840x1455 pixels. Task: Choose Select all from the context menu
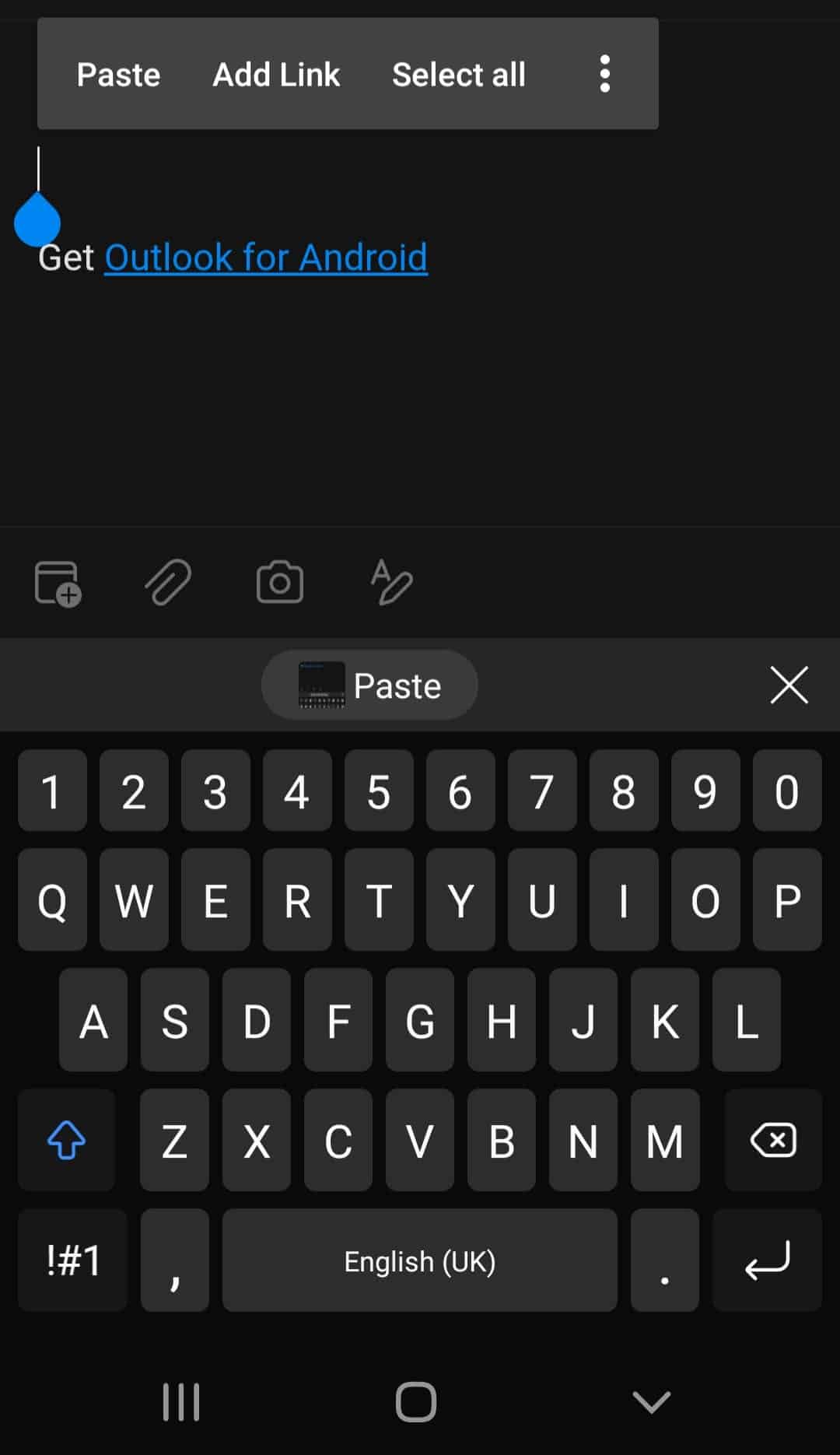click(x=459, y=74)
